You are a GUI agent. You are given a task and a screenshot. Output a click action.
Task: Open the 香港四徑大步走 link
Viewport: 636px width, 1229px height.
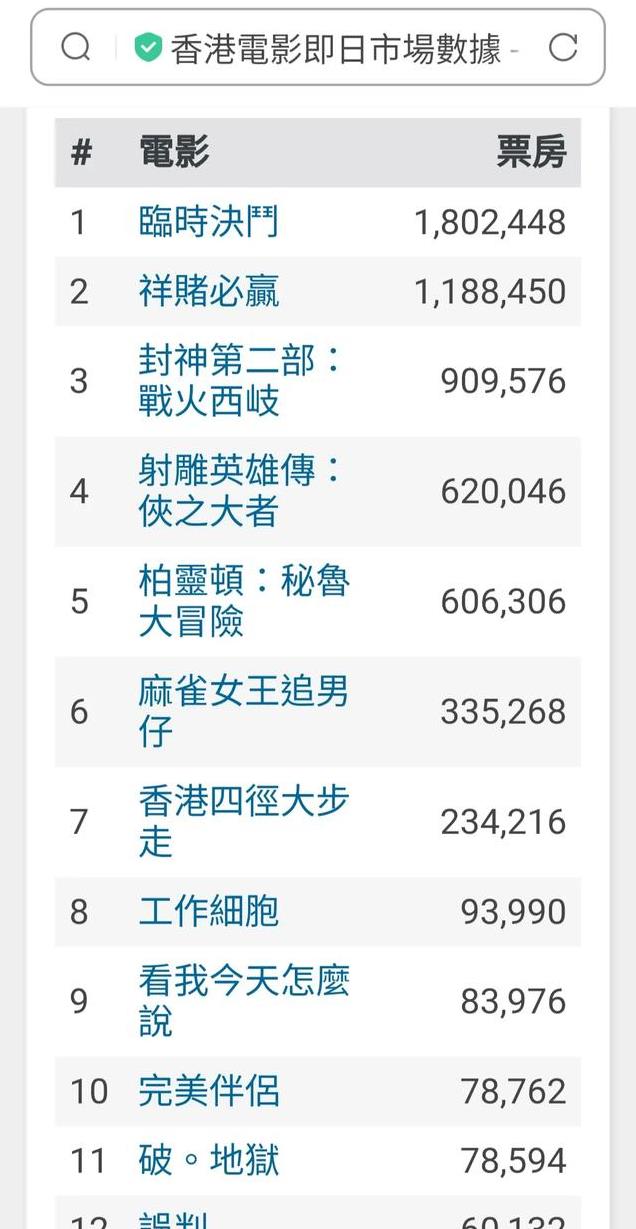tap(244, 821)
